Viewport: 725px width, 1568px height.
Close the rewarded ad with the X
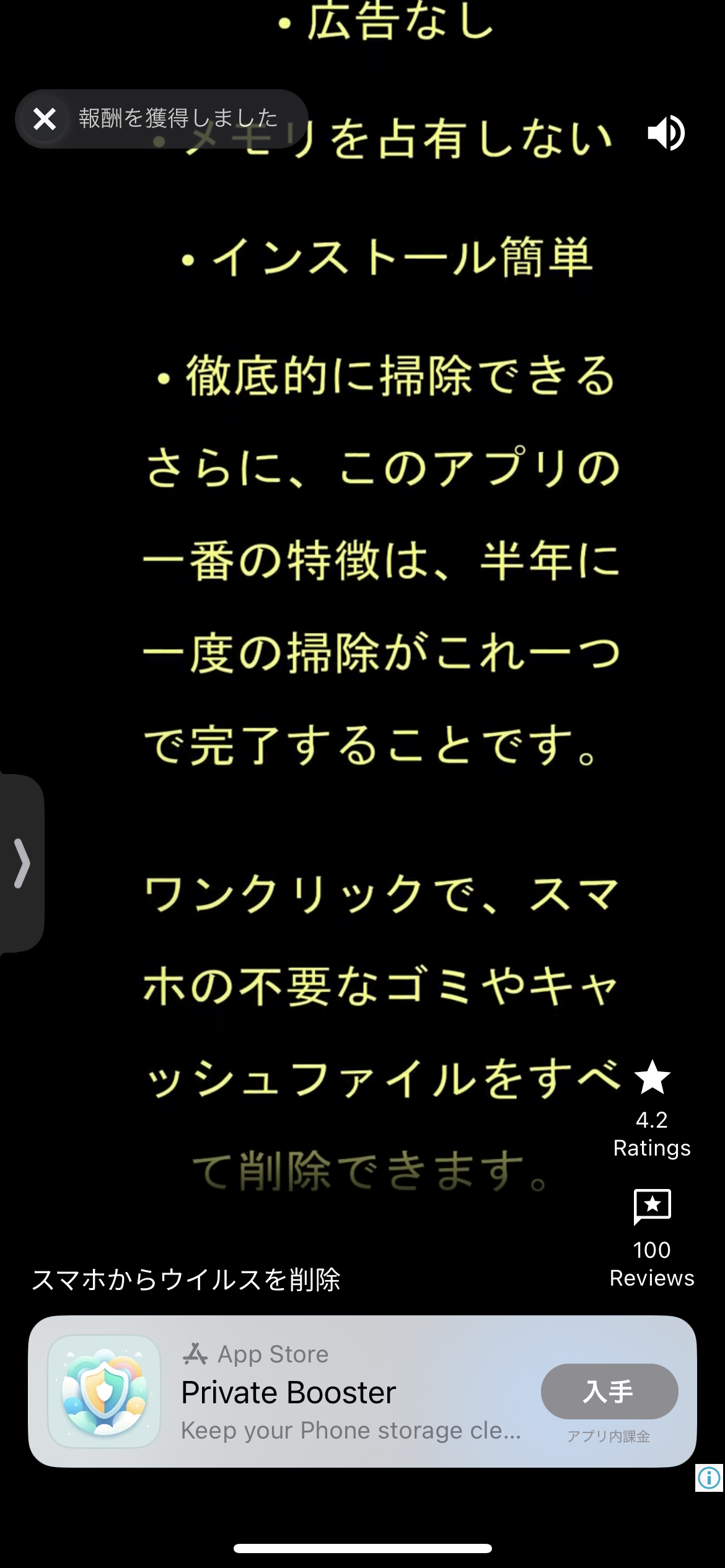(45, 118)
